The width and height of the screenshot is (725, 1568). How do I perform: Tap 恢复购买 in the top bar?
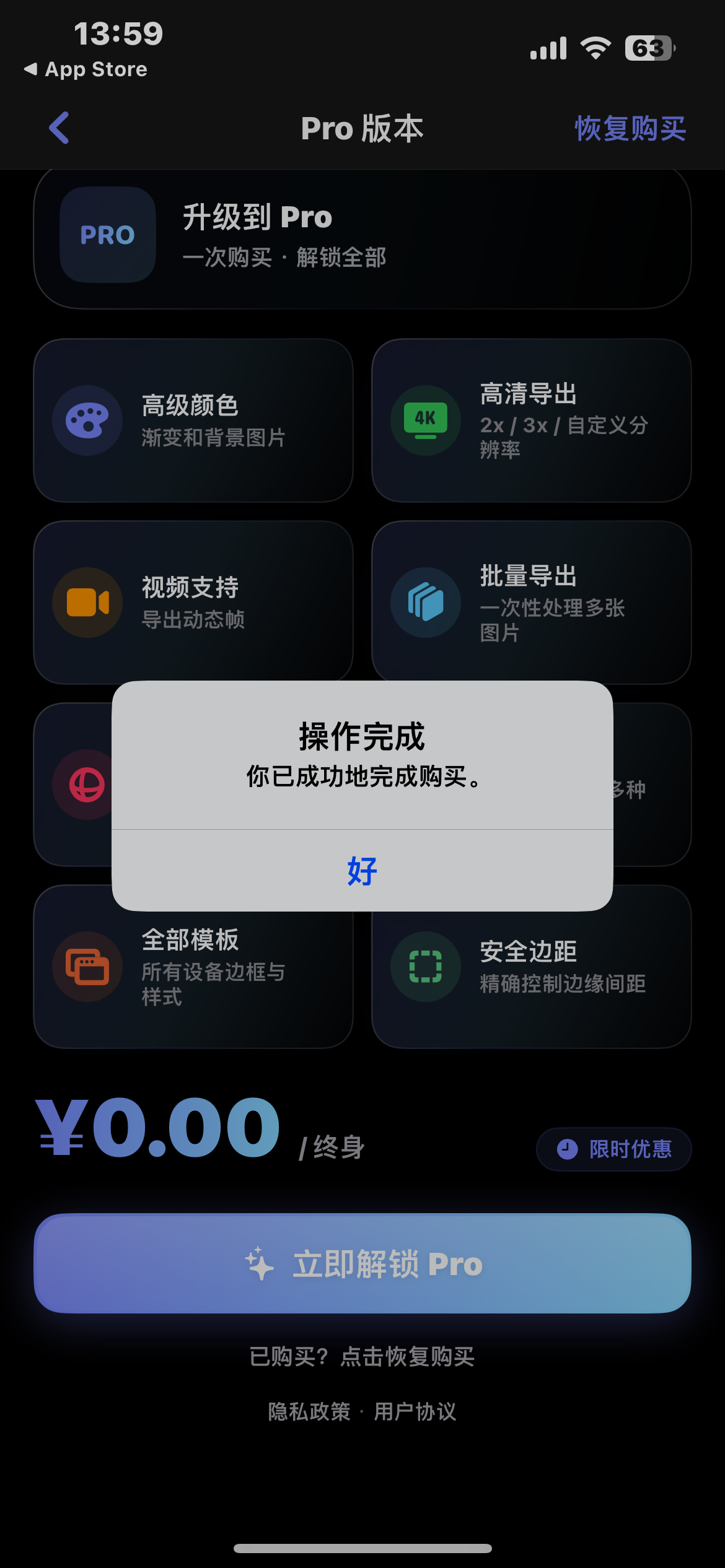(x=630, y=129)
